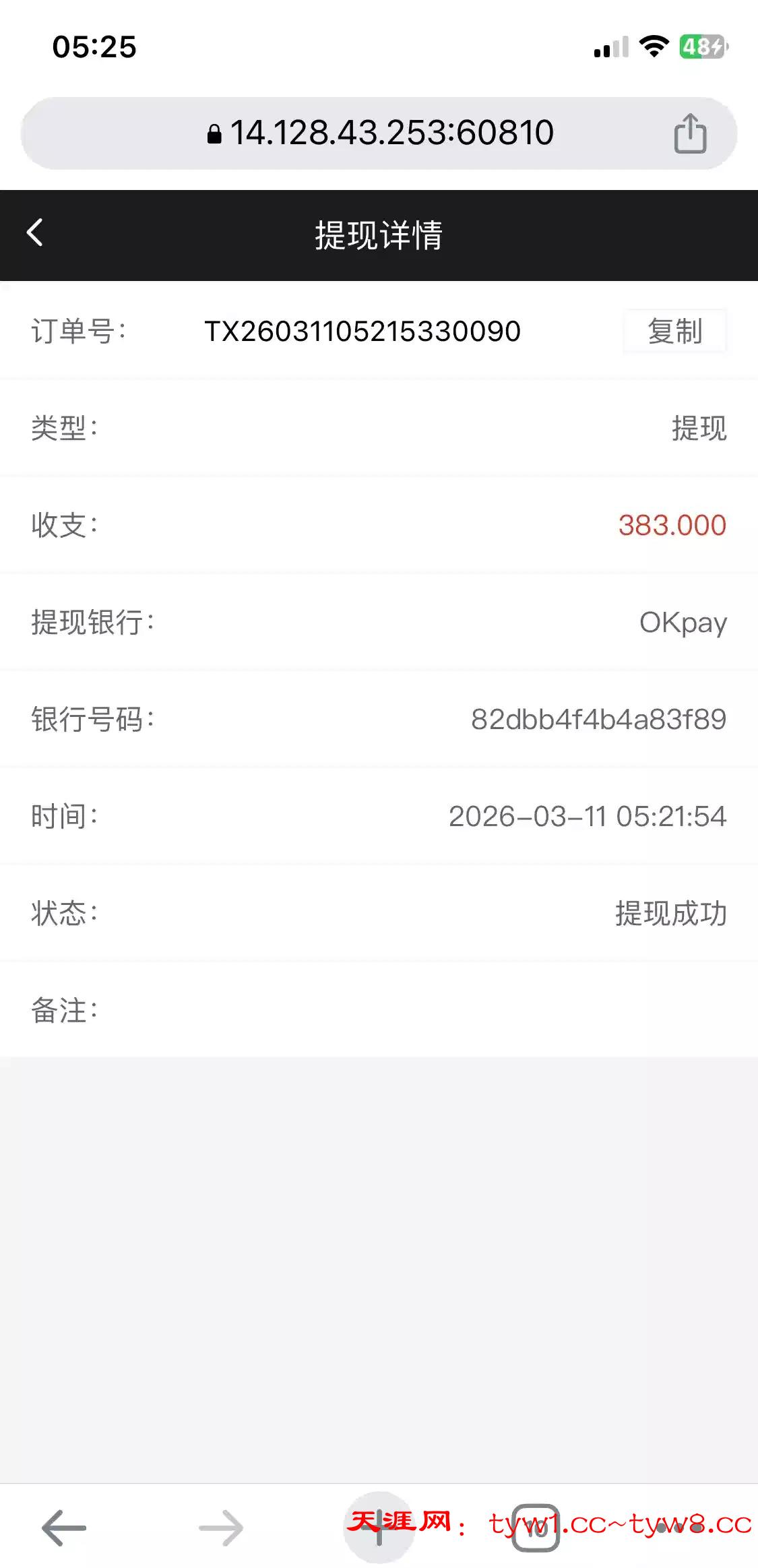Open the browser share icon
758x1568 pixels.
tap(690, 133)
